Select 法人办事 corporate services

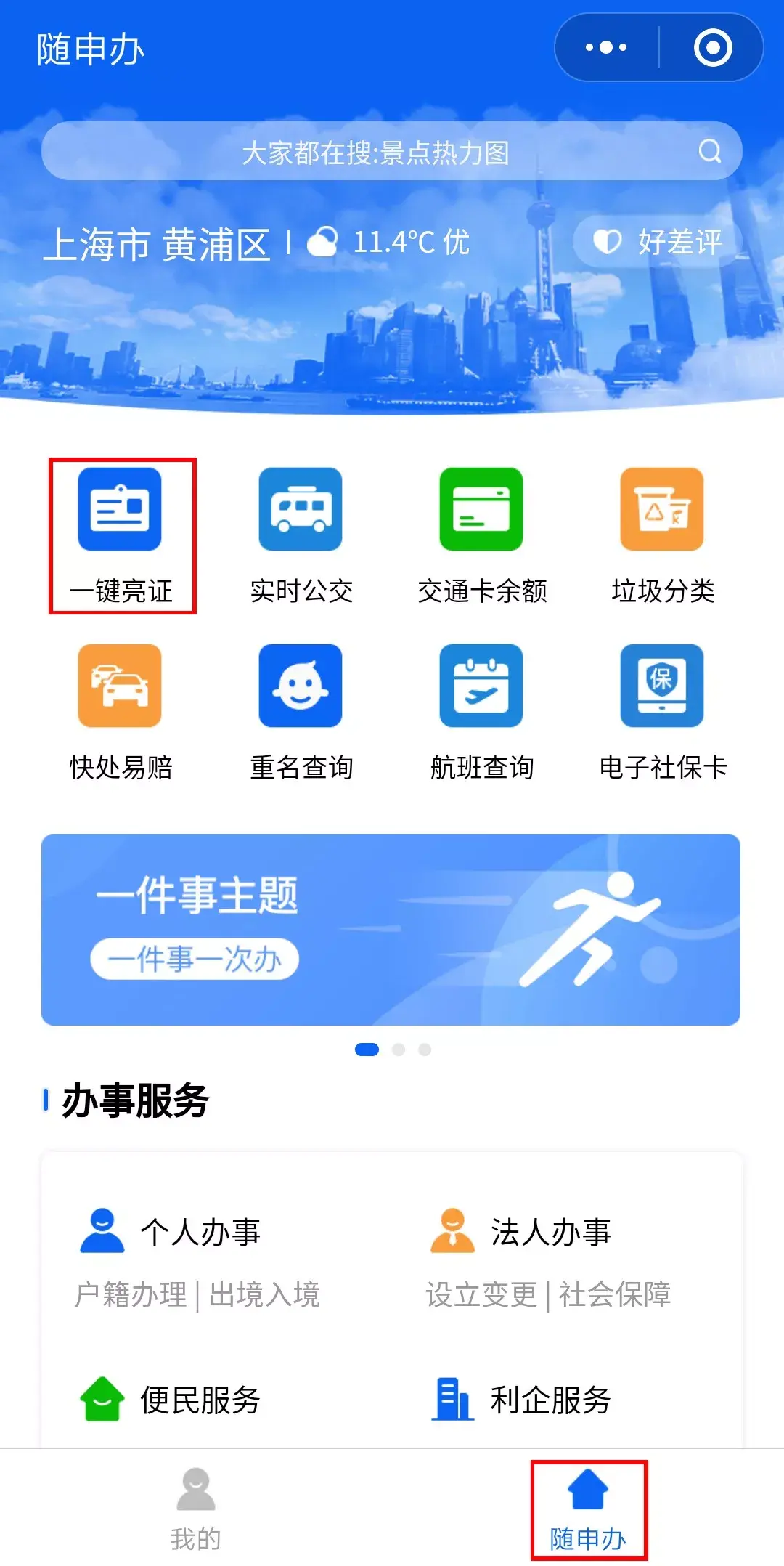tap(550, 1233)
